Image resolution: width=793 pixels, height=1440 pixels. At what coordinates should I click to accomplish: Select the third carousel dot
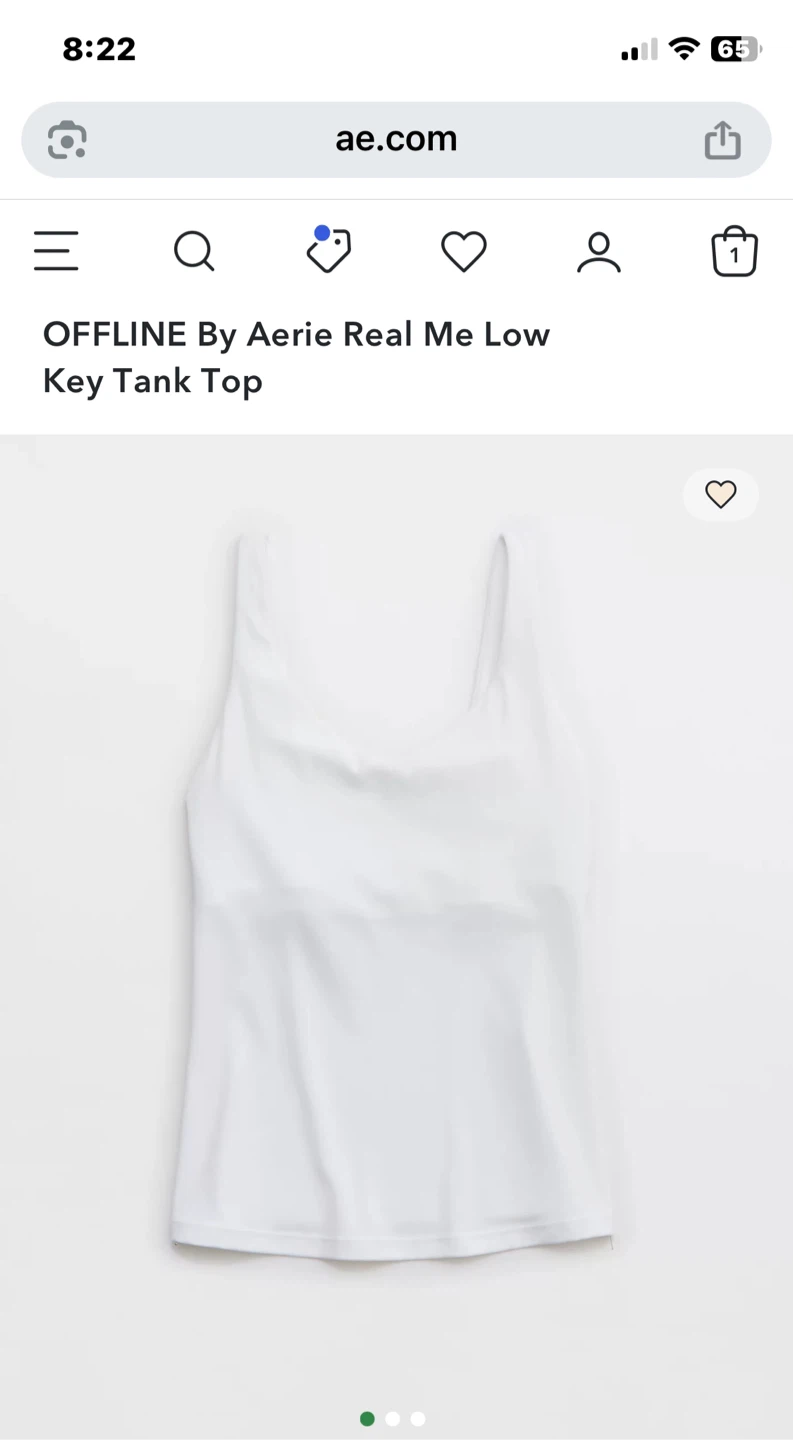[418, 1418]
